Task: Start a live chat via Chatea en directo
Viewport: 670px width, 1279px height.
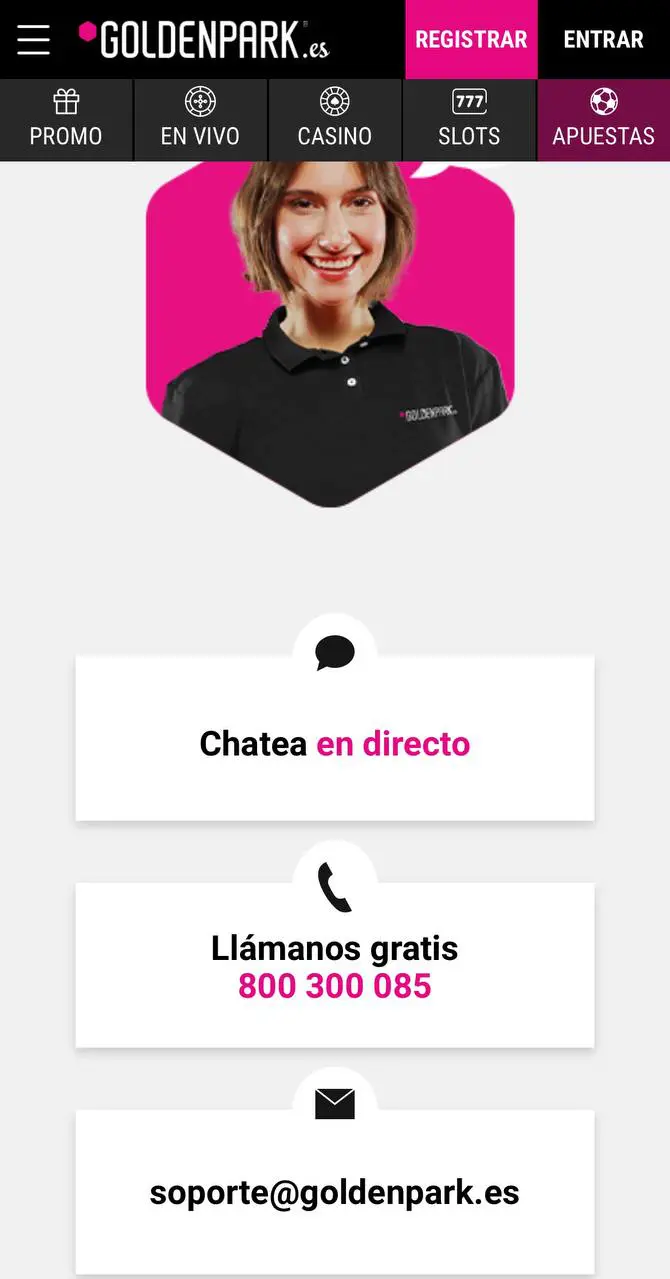Action: [335, 743]
